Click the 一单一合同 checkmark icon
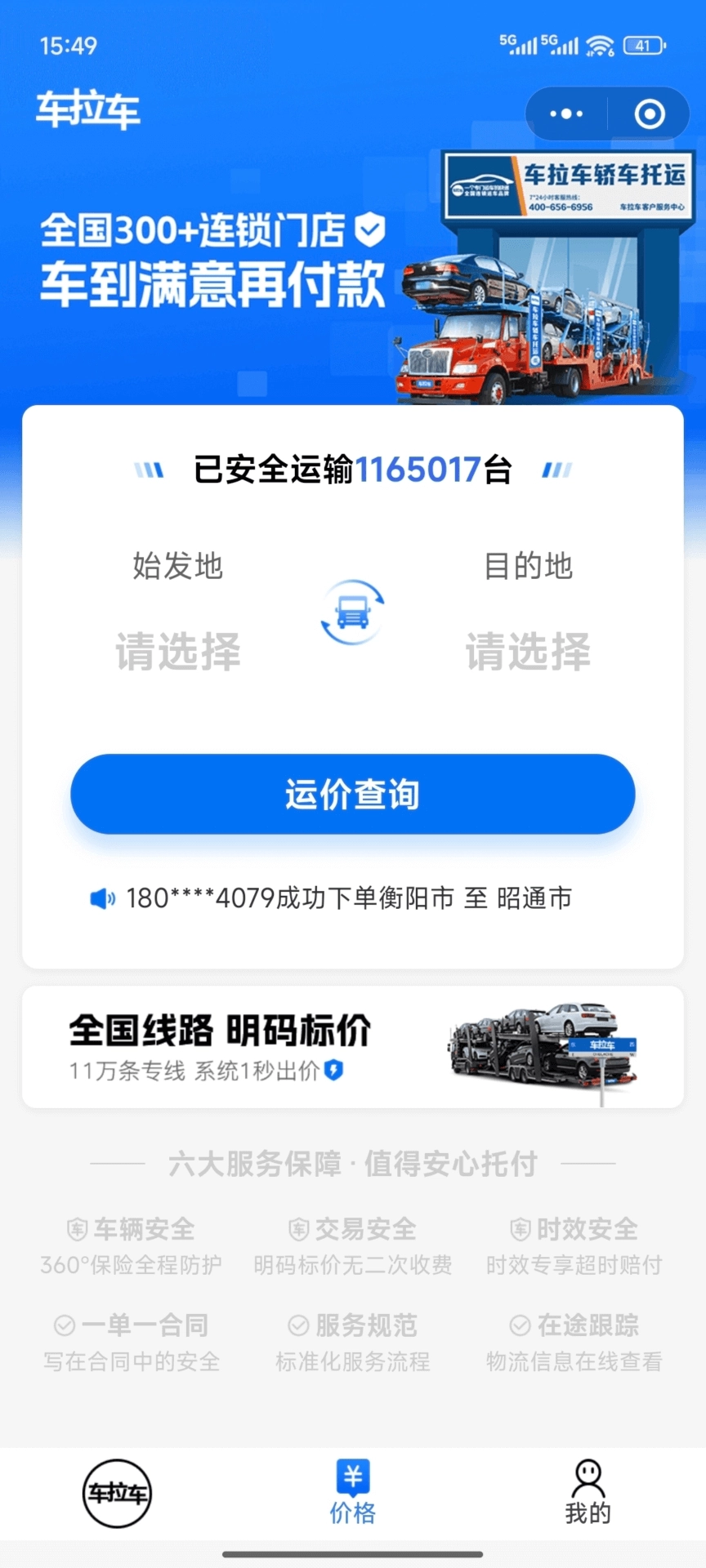Image resolution: width=706 pixels, height=1568 pixels. click(64, 1325)
